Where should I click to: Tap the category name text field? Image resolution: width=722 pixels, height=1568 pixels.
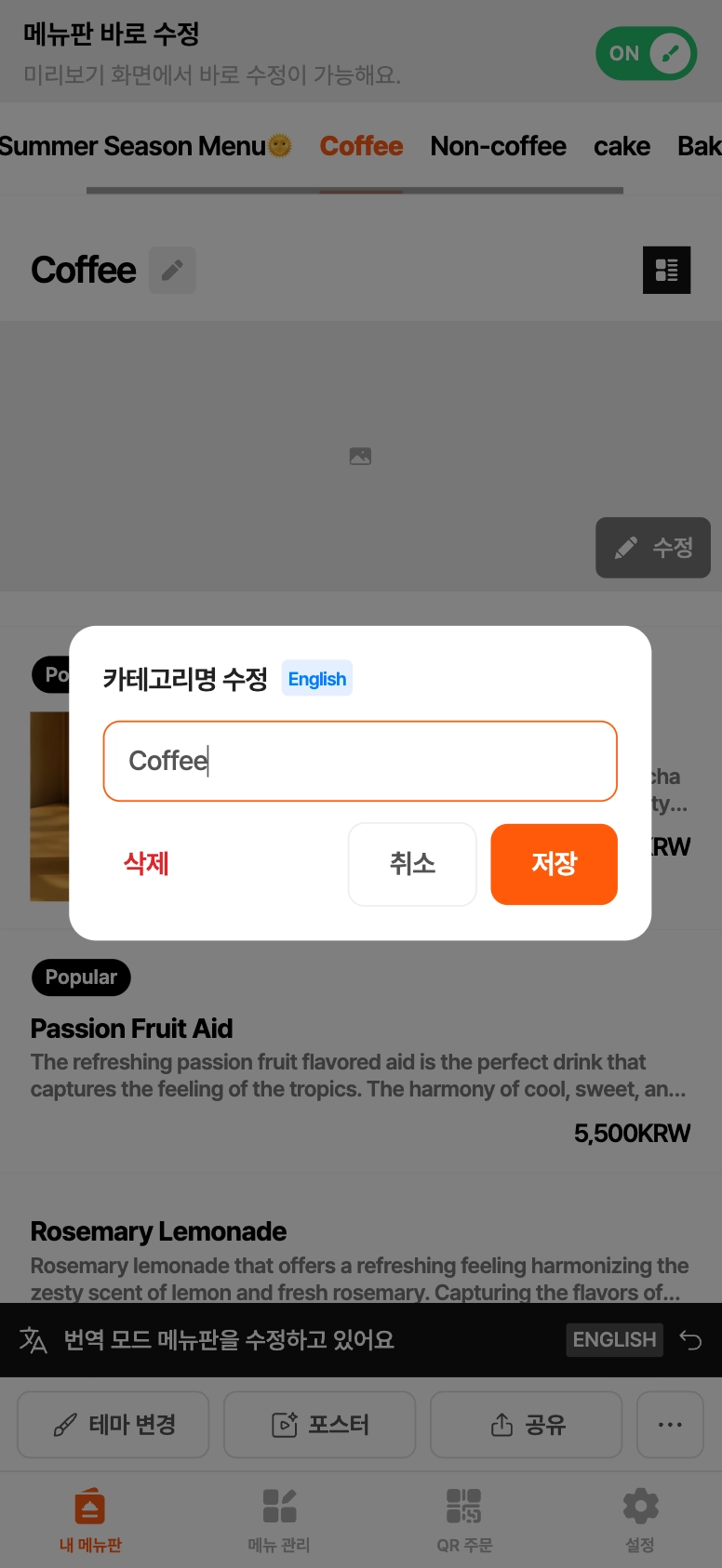click(x=360, y=761)
